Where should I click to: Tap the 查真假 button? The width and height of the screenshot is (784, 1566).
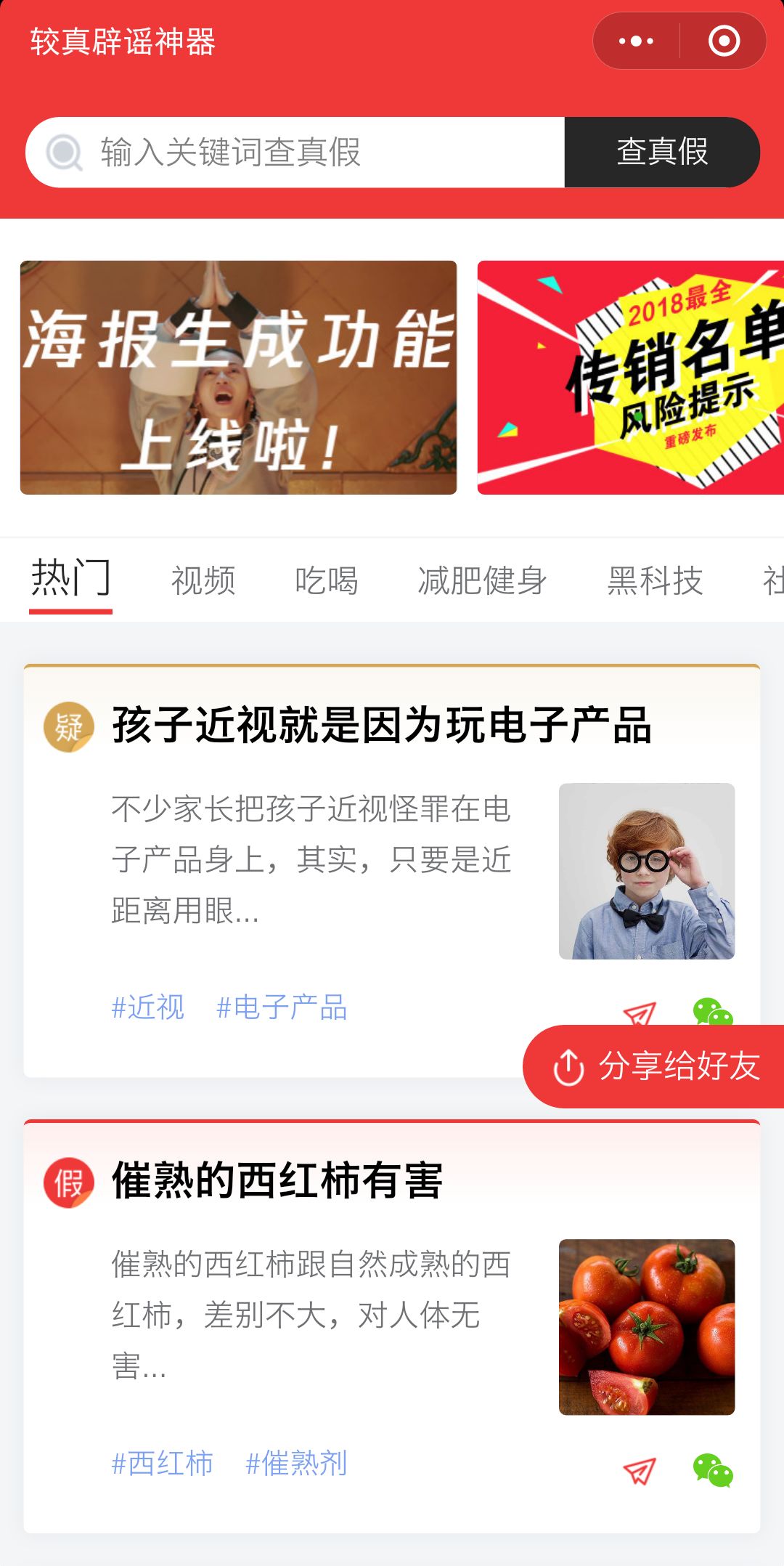(661, 153)
